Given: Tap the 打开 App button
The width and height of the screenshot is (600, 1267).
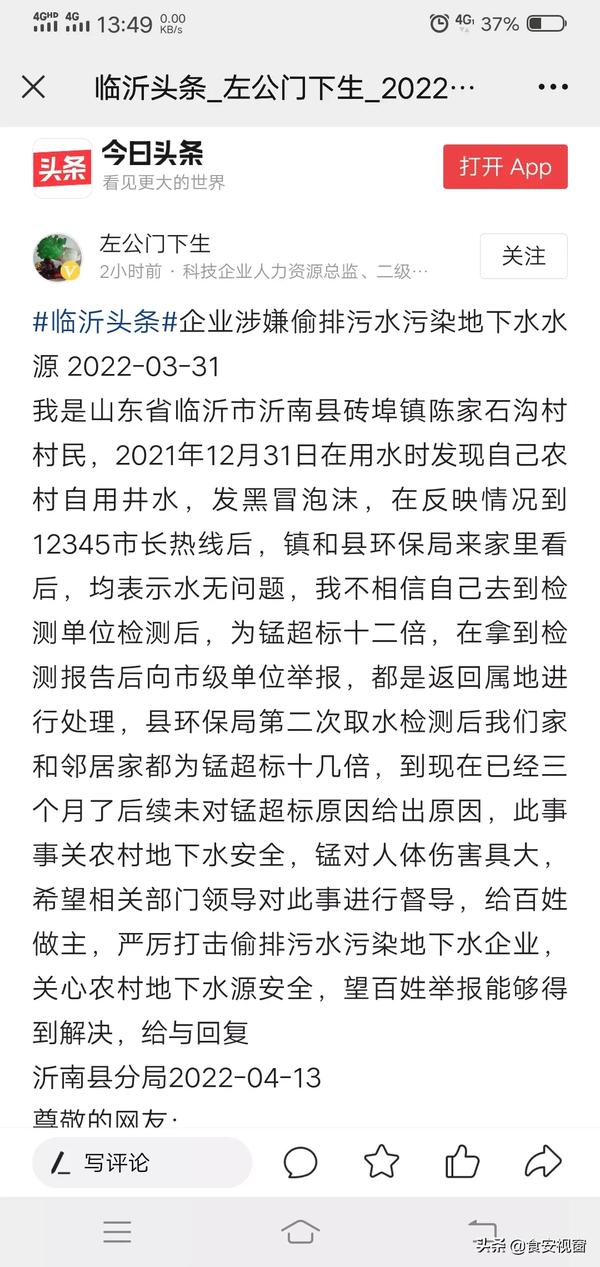Looking at the screenshot, I should (505, 167).
